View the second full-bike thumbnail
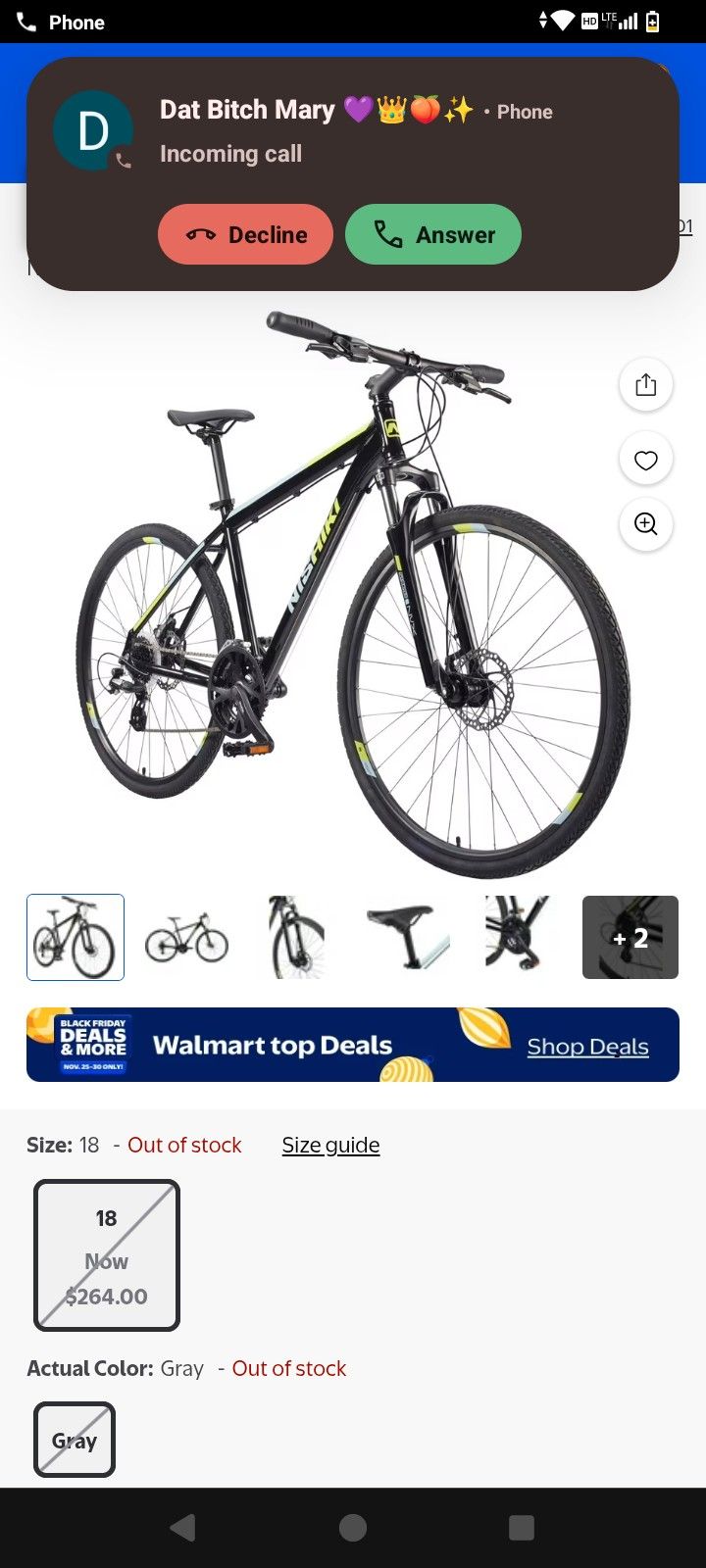 185,937
